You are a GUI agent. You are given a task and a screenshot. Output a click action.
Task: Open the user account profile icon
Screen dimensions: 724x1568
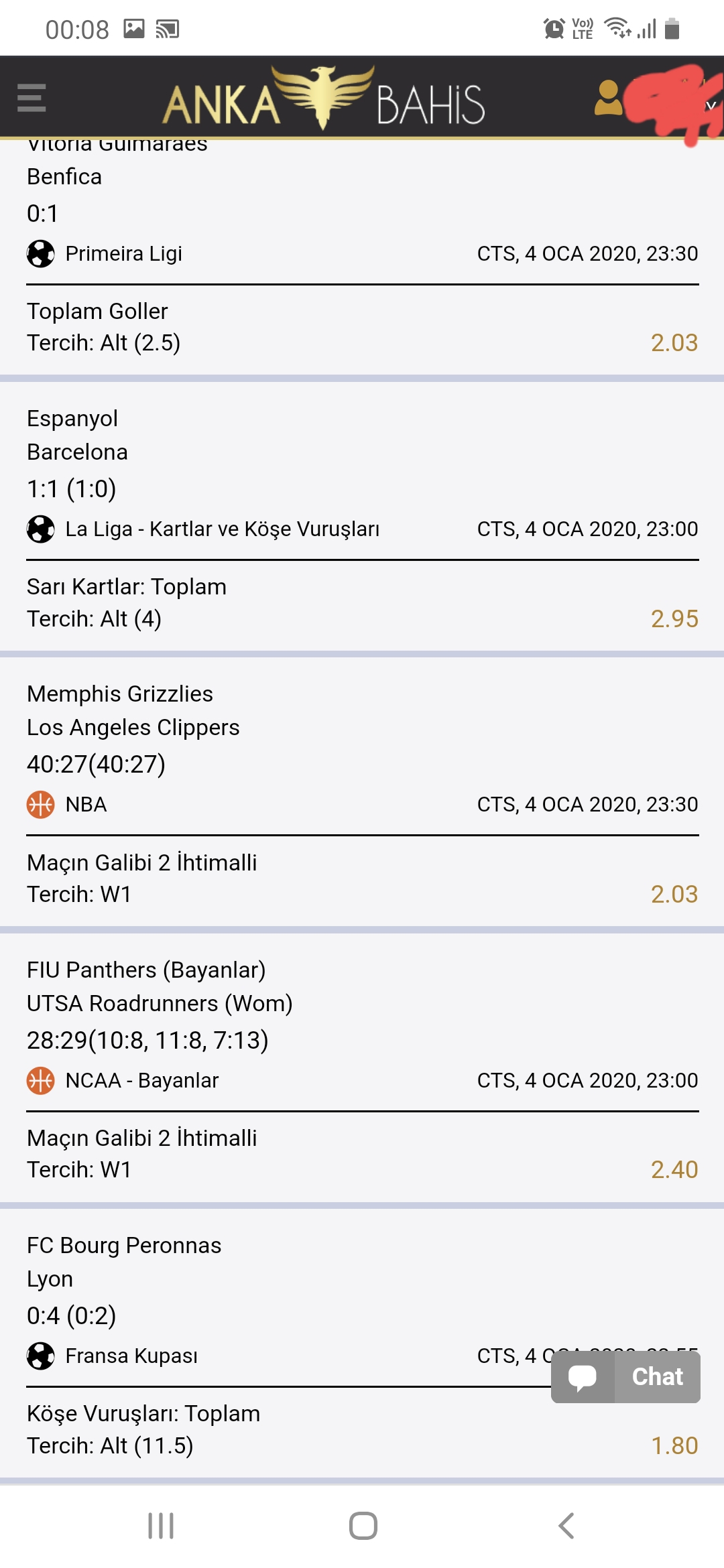608,98
